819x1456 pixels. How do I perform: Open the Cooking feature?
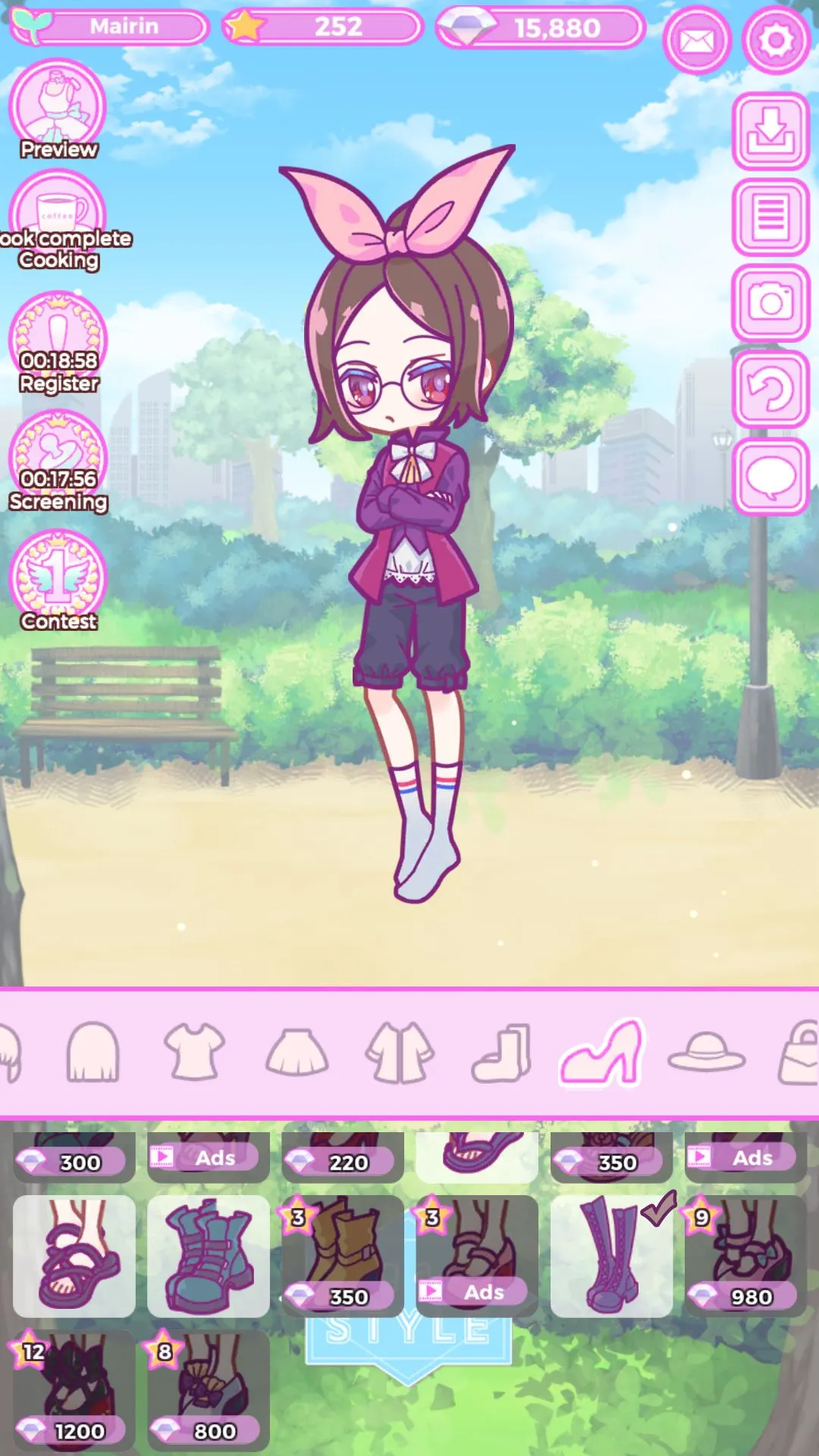click(58, 220)
